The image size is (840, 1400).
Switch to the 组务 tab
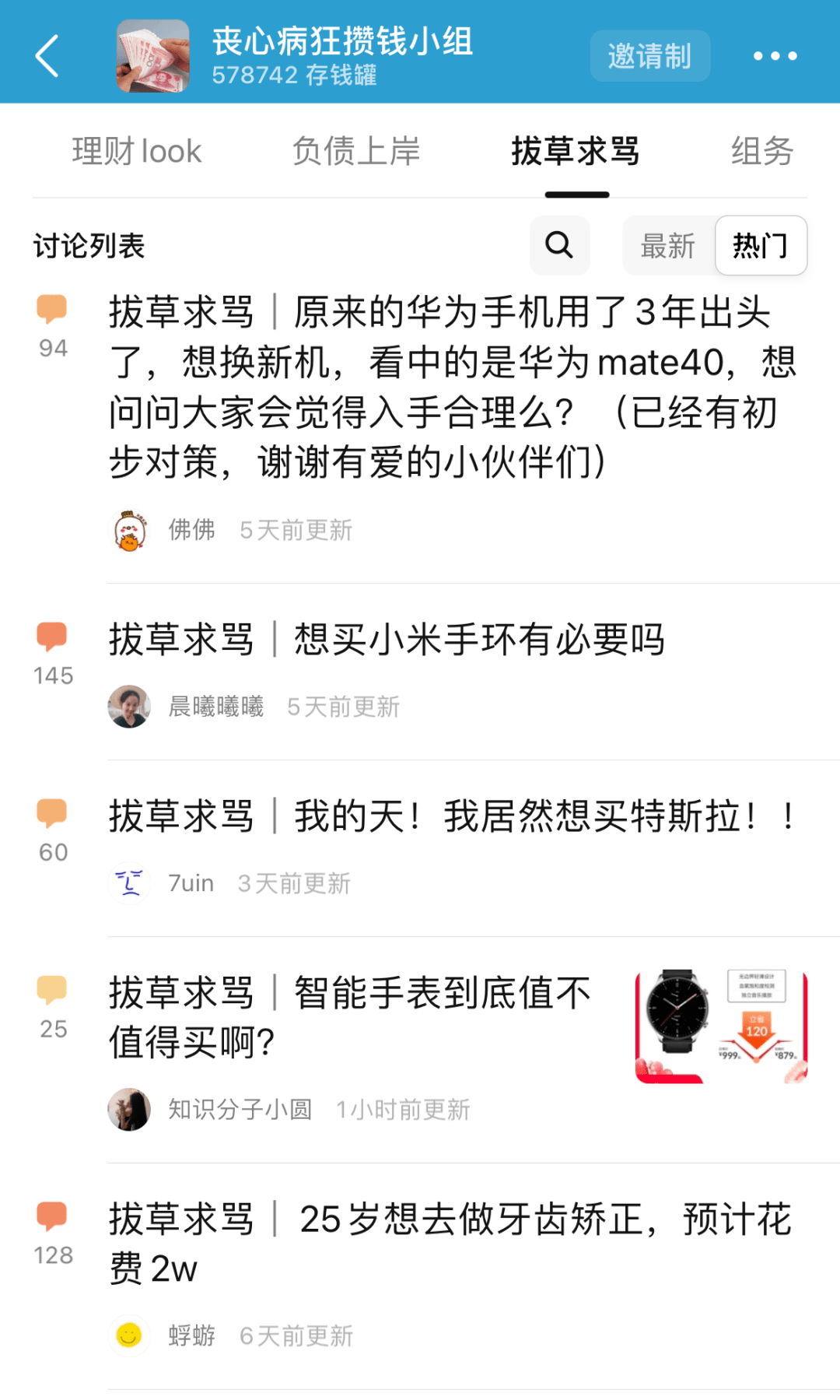point(762,151)
